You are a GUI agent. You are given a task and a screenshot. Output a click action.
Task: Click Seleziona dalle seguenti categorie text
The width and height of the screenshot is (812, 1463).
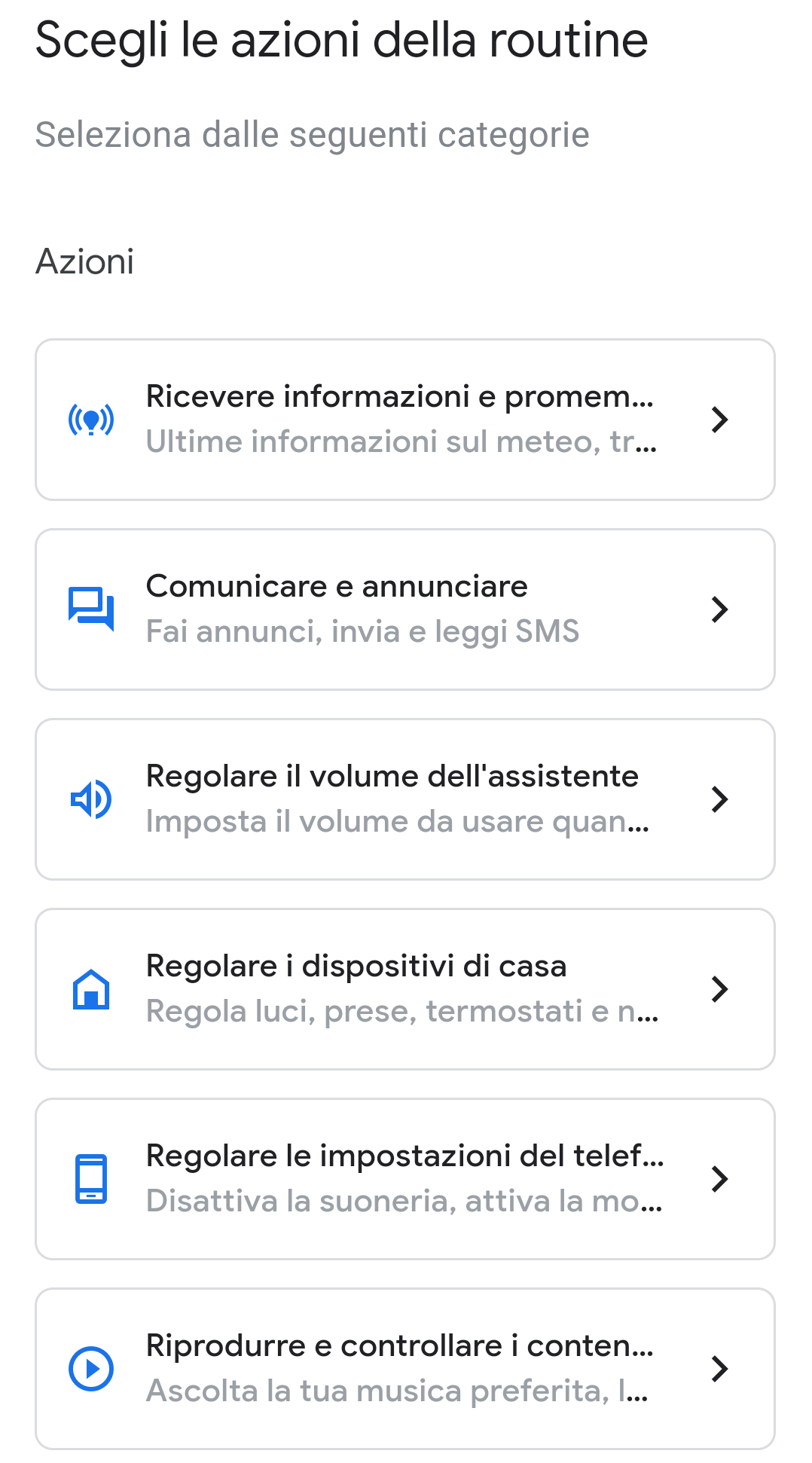point(312,135)
